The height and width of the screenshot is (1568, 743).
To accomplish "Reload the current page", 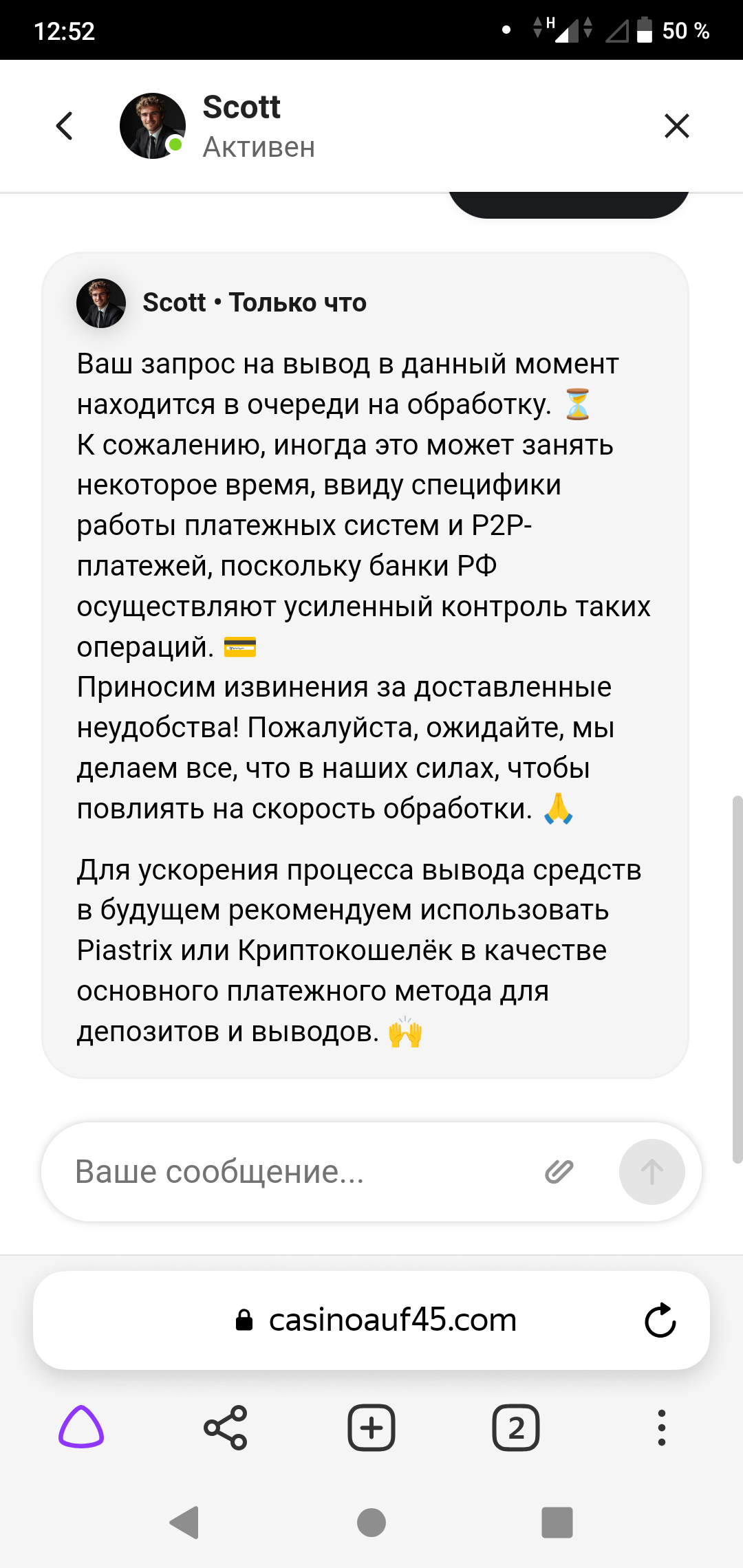I will pos(660,1320).
